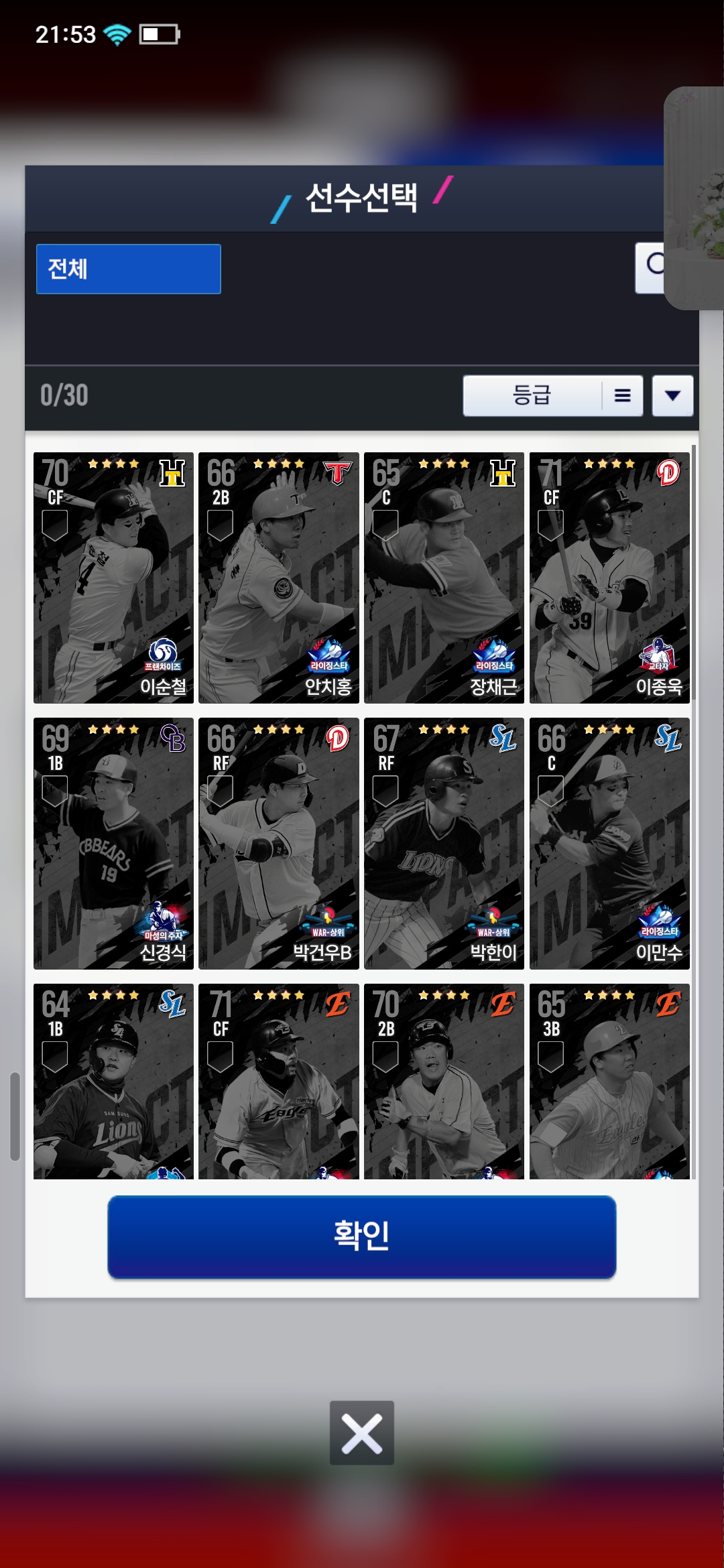Toggle sort order with the arrow button
The image size is (724, 1568).
coord(672,395)
